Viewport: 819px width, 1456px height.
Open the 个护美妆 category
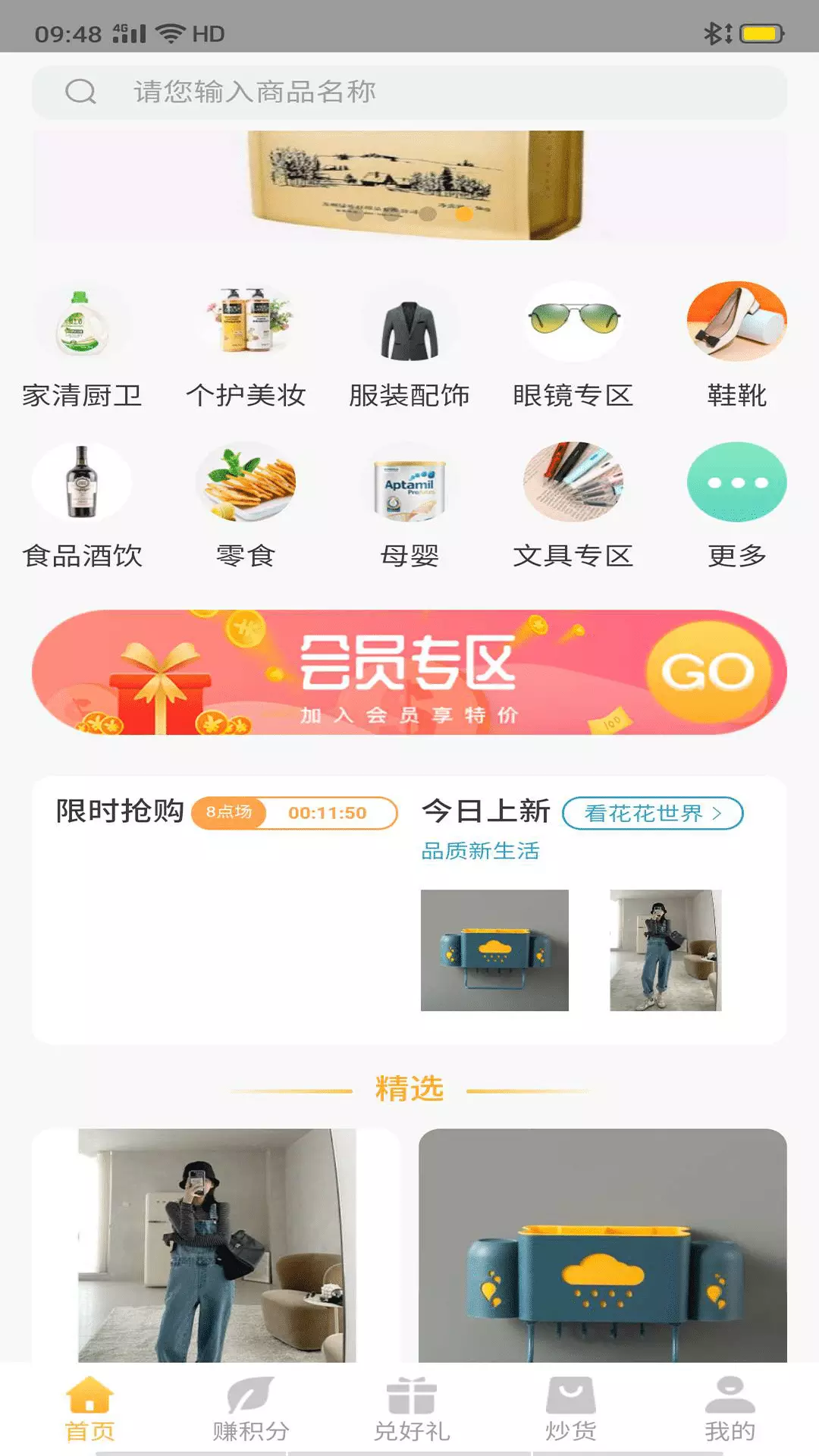(246, 345)
